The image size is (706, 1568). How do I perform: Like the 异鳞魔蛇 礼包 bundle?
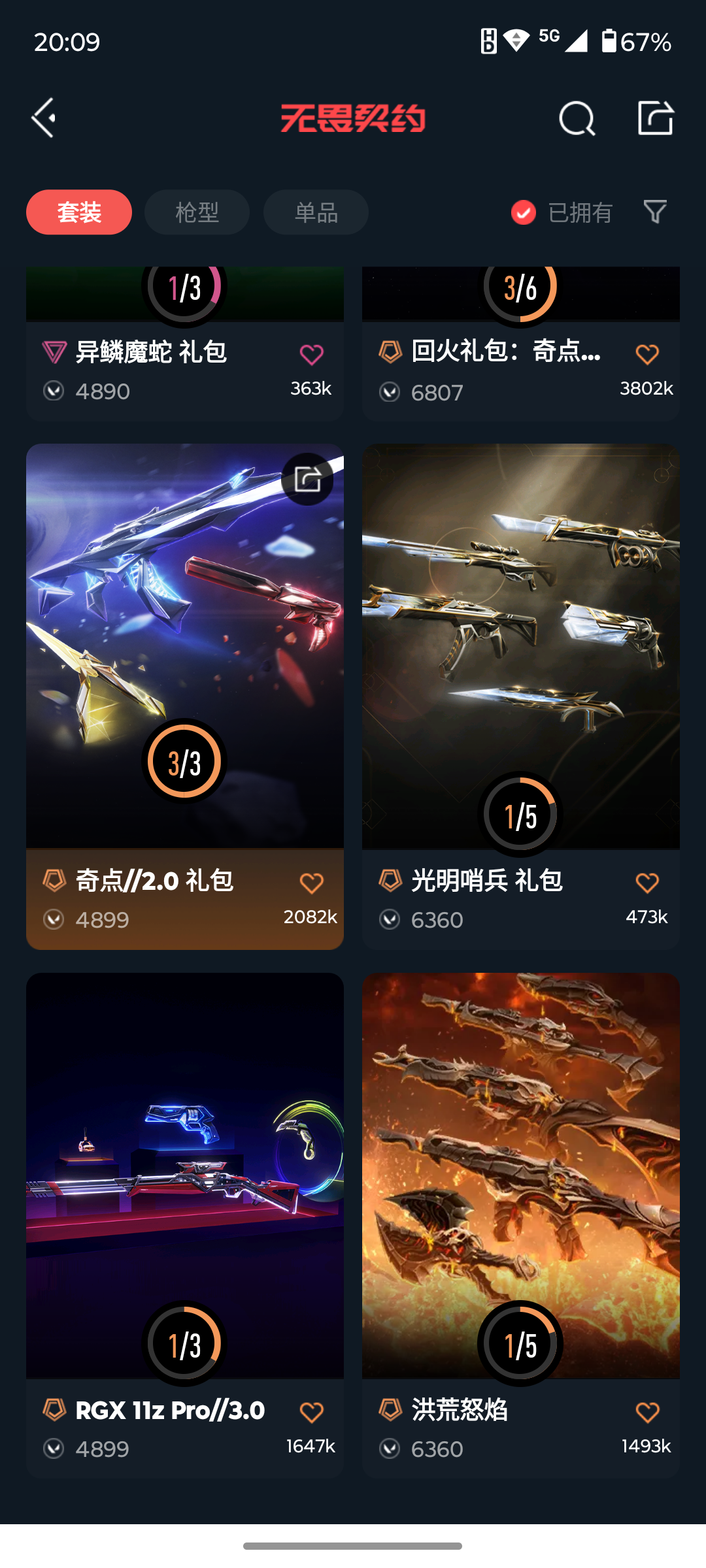point(312,355)
